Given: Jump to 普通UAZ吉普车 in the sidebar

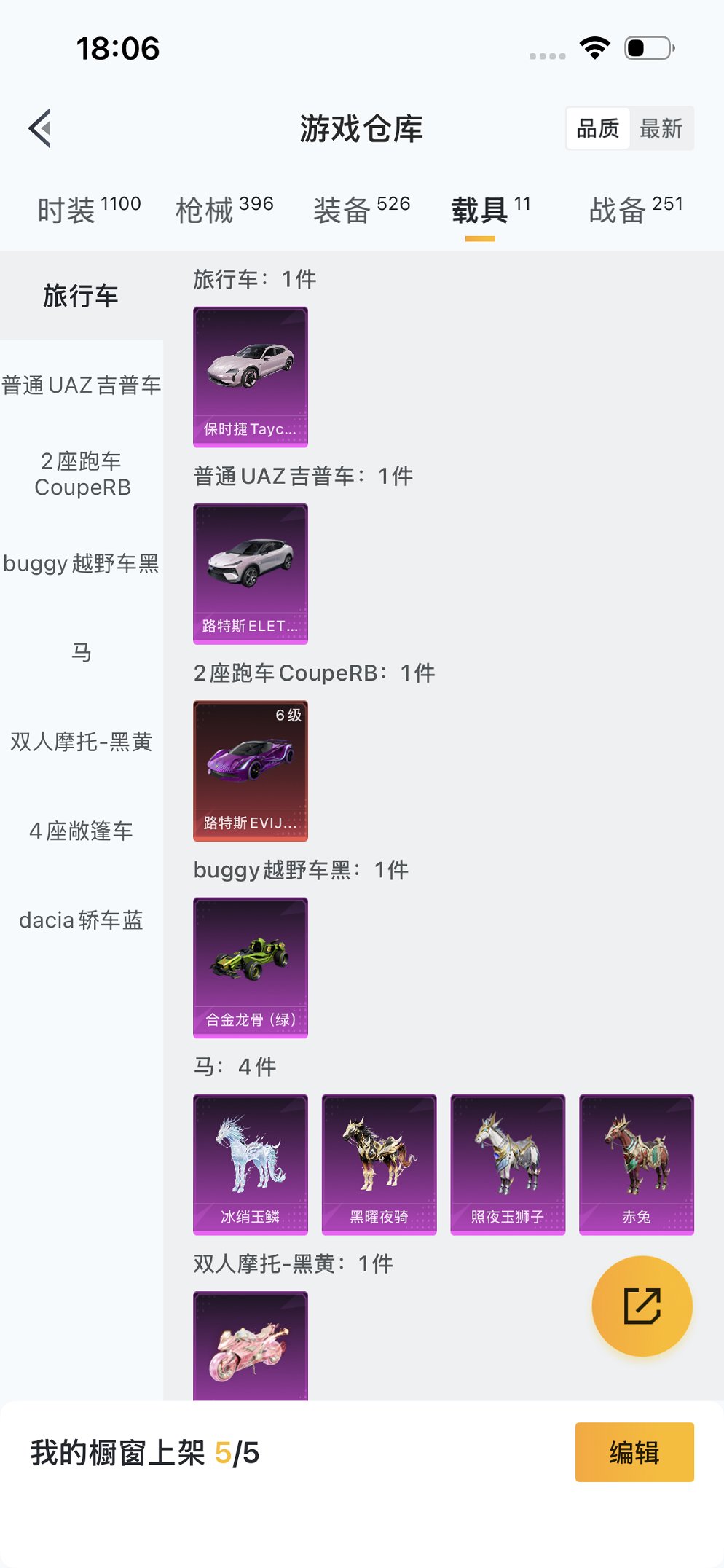Looking at the screenshot, I should pyautogui.click(x=82, y=385).
